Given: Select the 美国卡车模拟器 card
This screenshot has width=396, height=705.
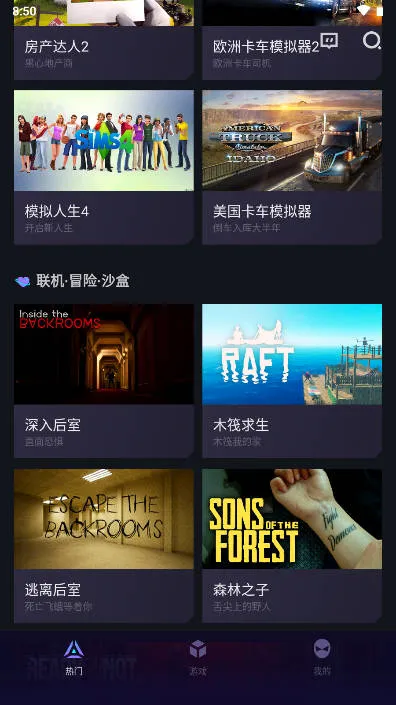Looking at the screenshot, I should (292, 167).
